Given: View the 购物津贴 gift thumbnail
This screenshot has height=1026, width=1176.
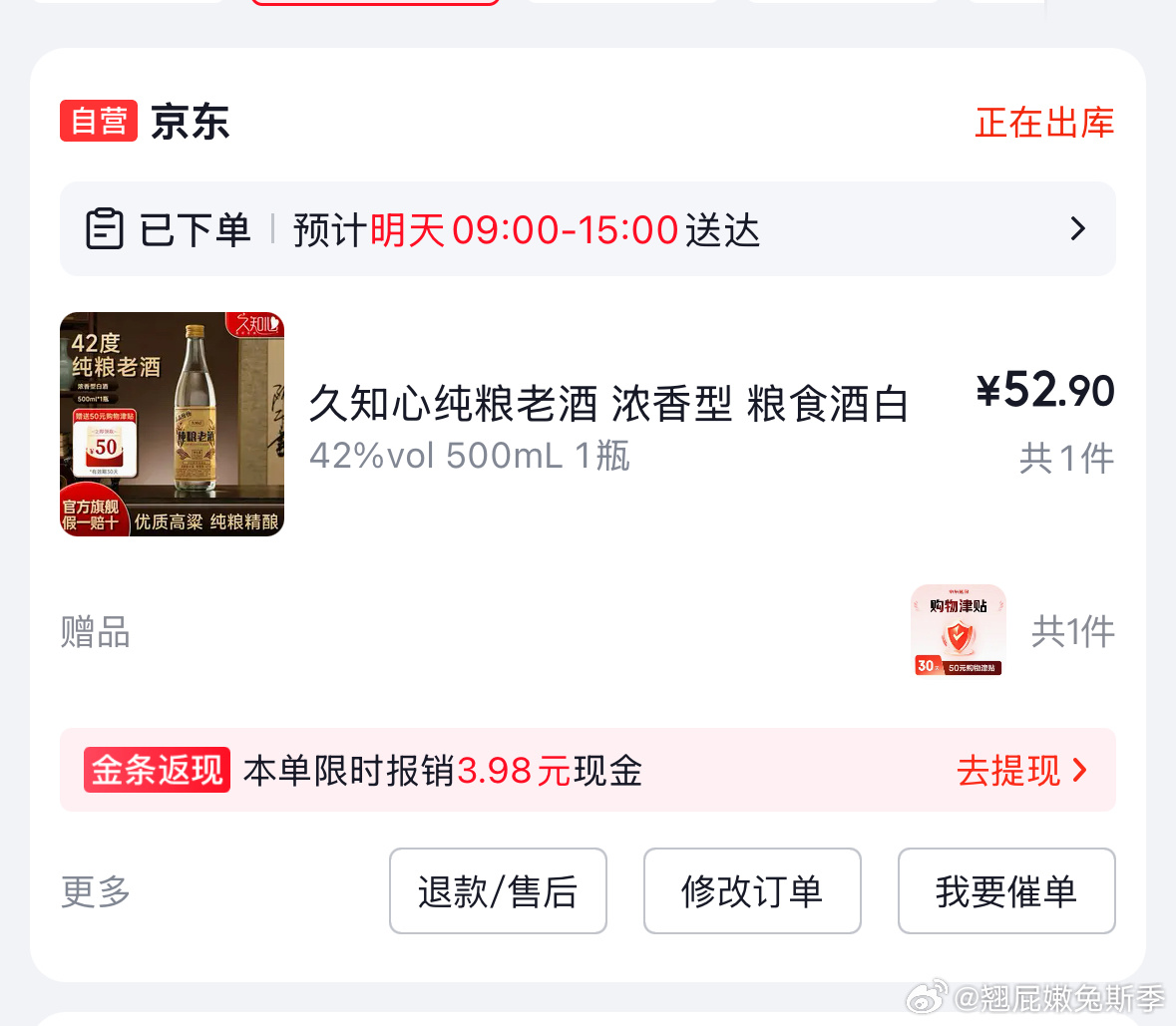Looking at the screenshot, I should (958, 631).
